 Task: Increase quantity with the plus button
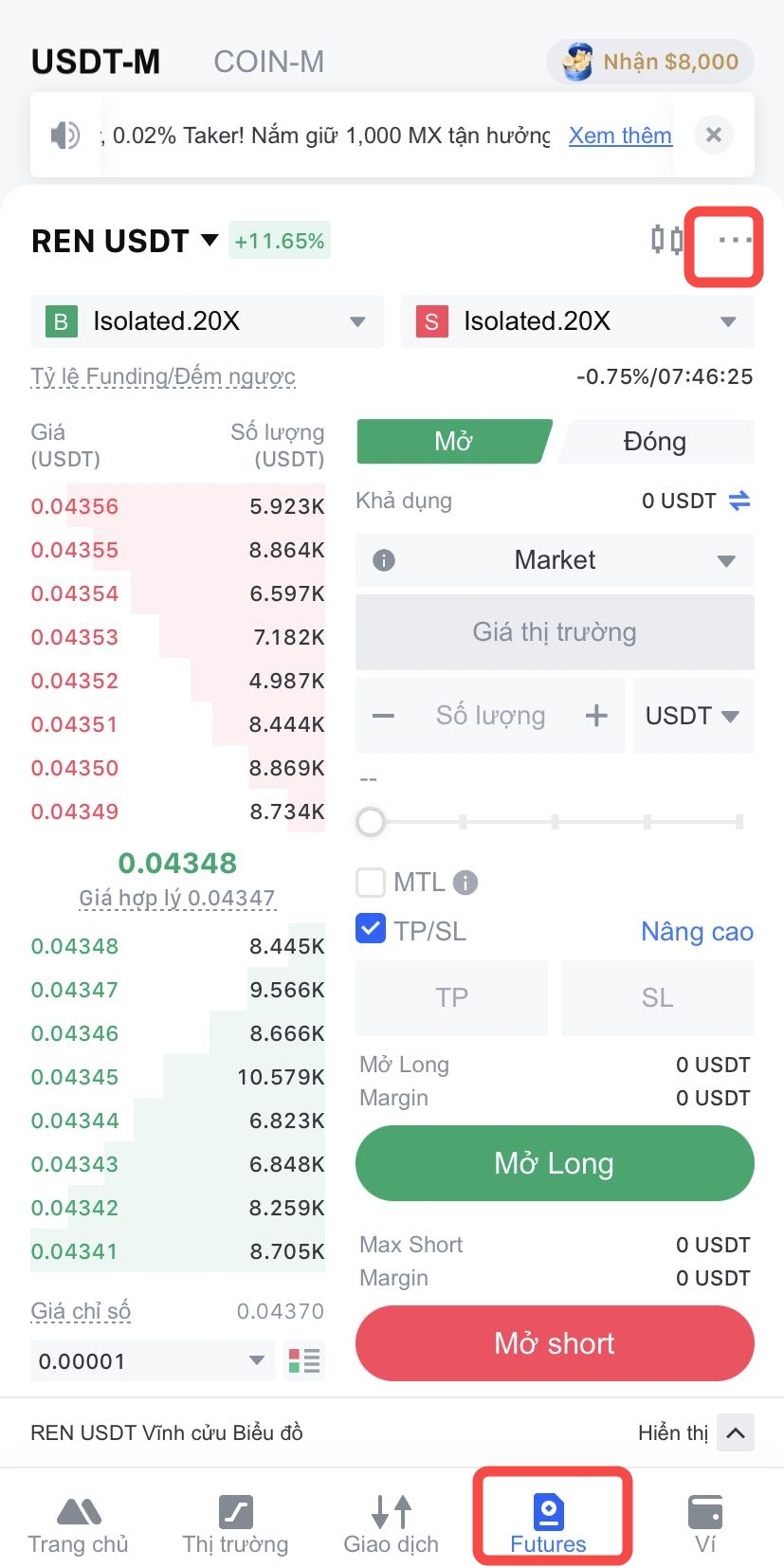pos(596,716)
